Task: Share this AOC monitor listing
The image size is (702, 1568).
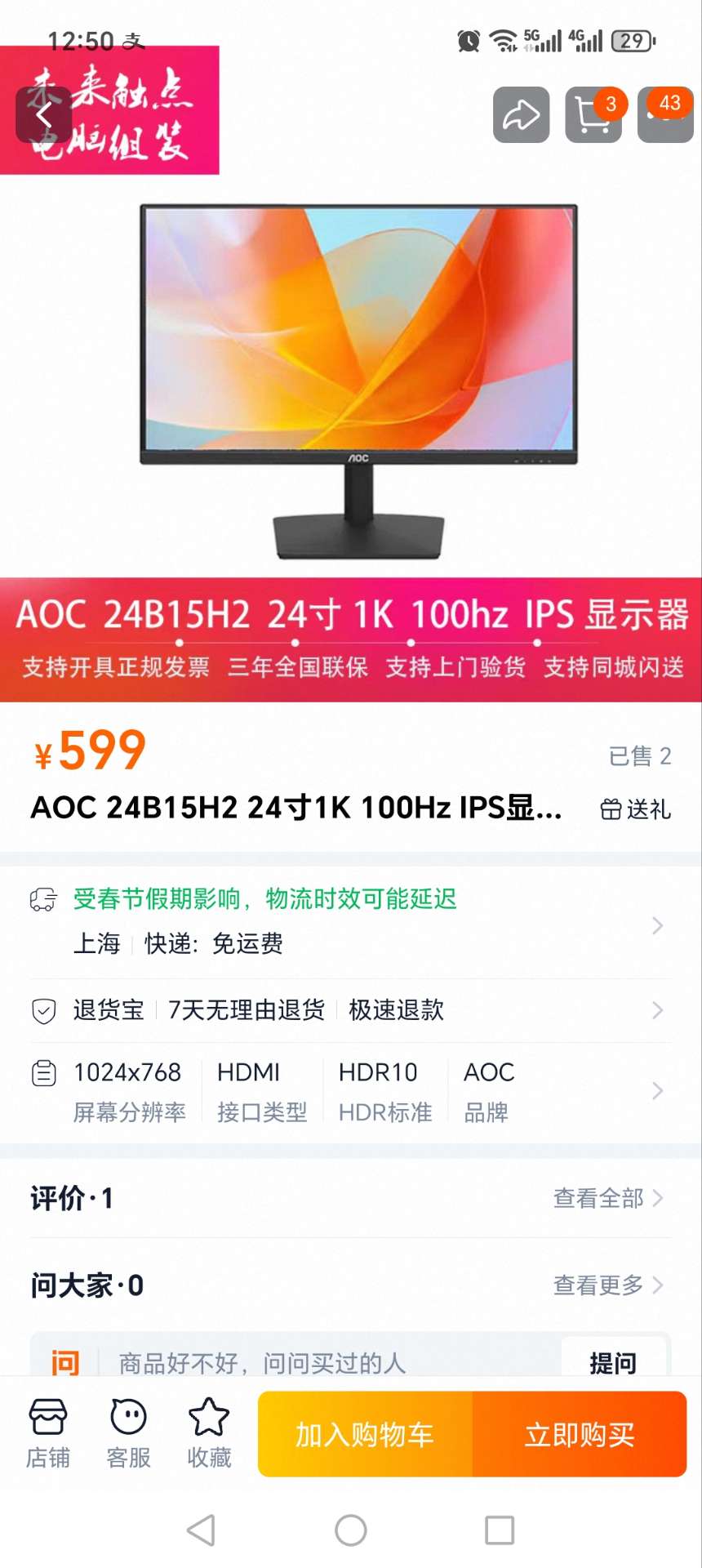Action: coord(521,115)
